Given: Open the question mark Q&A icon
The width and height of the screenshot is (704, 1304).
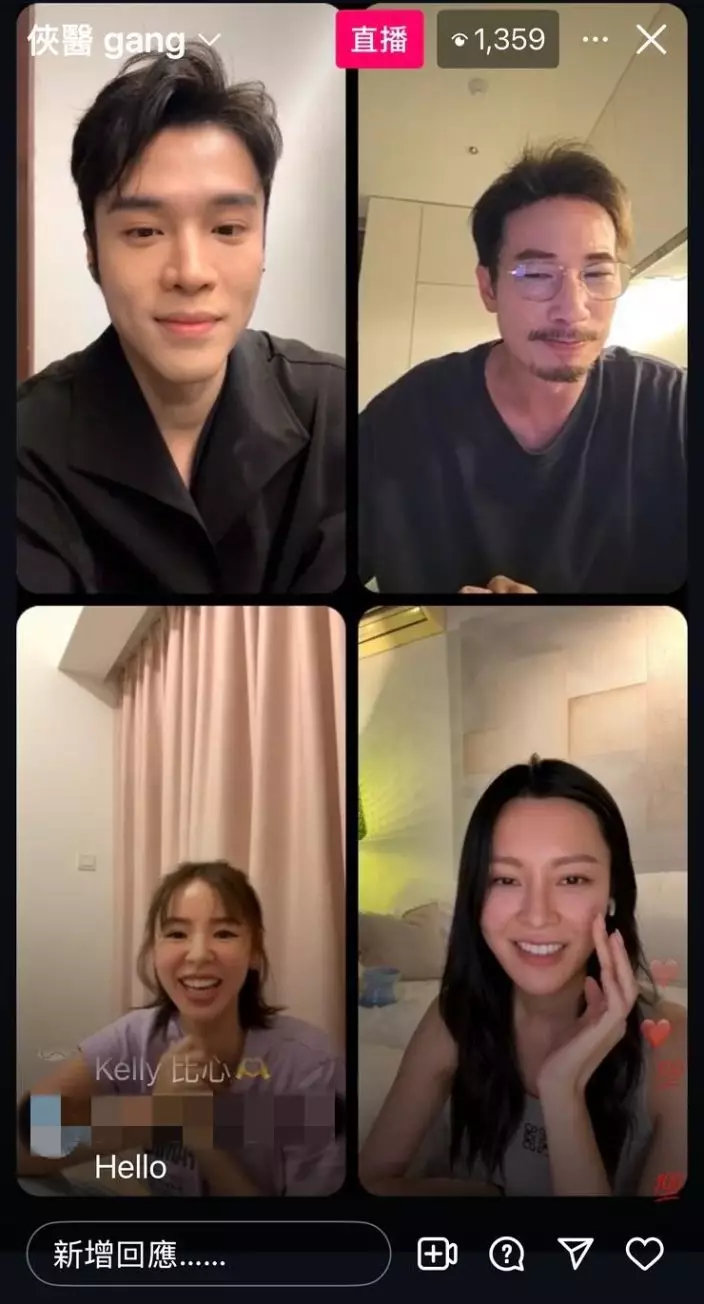Looking at the screenshot, I should pos(507,1254).
